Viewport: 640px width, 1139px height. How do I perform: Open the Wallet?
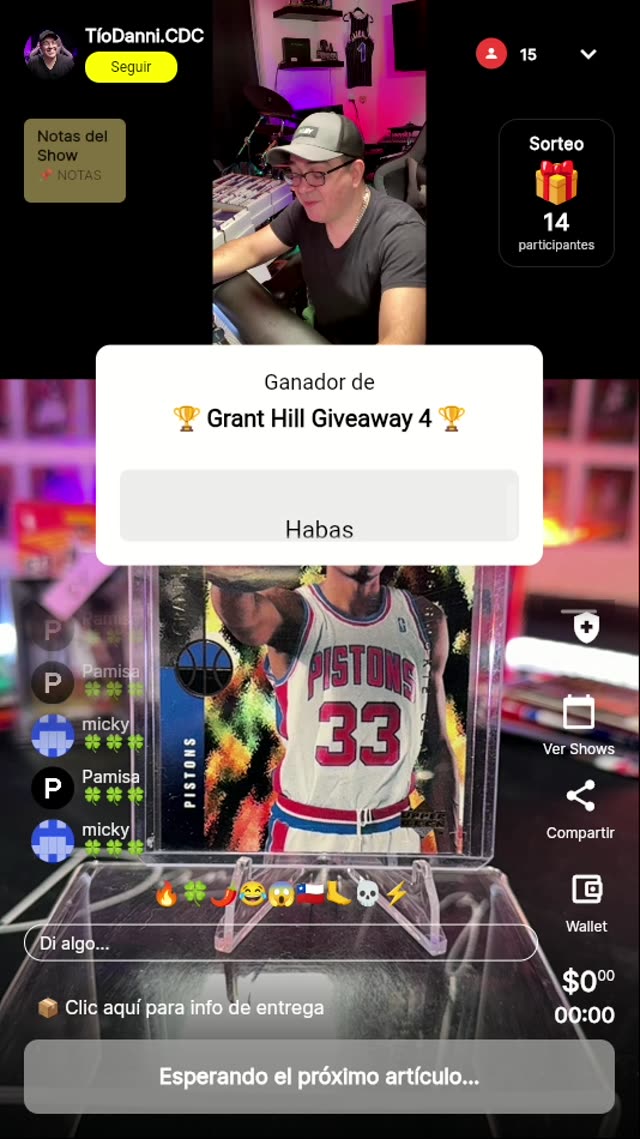click(586, 900)
